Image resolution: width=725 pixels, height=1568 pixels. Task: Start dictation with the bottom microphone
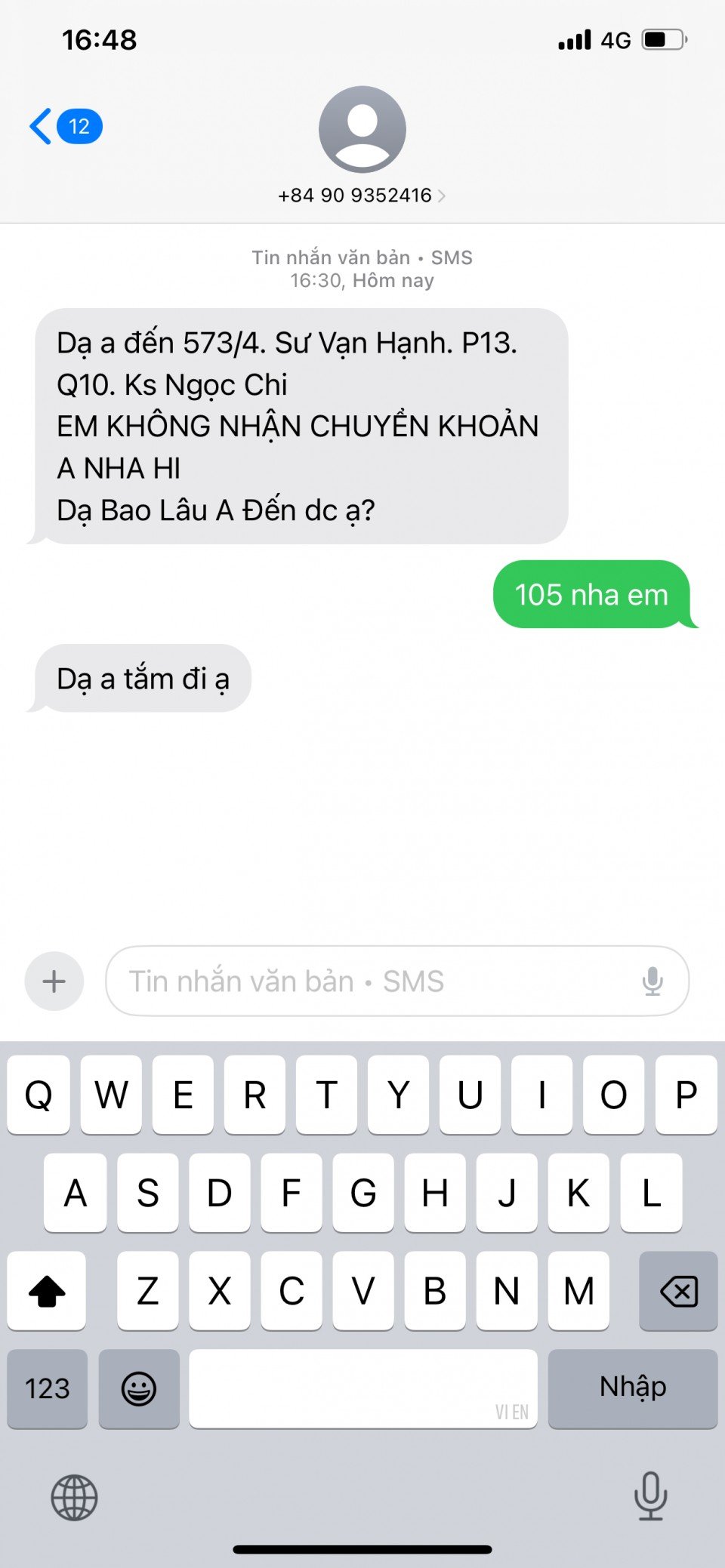pyautogui.click(x=650, y=1496)
